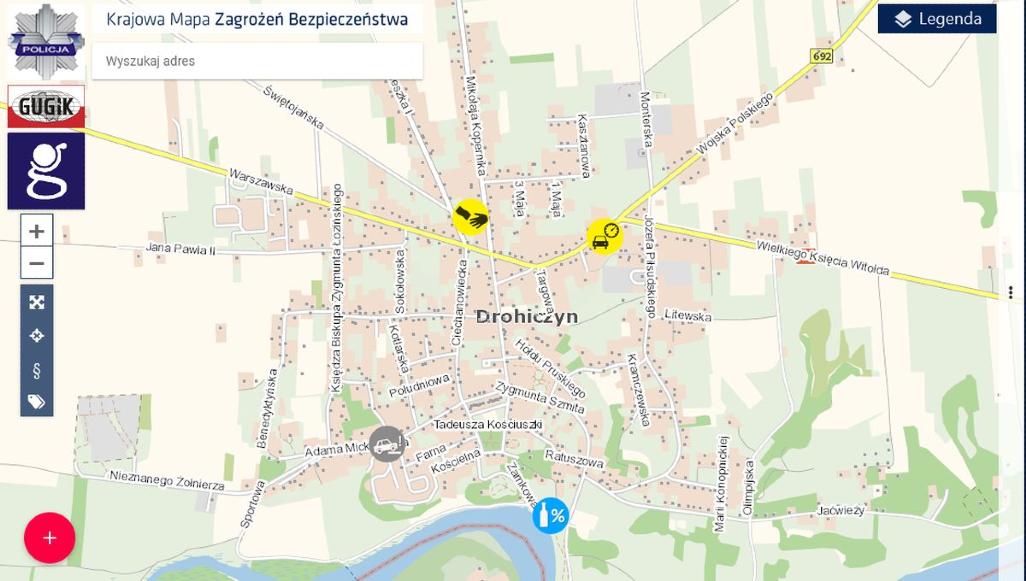Select the blue alcohol bottle marker

(x=550, y=515)
